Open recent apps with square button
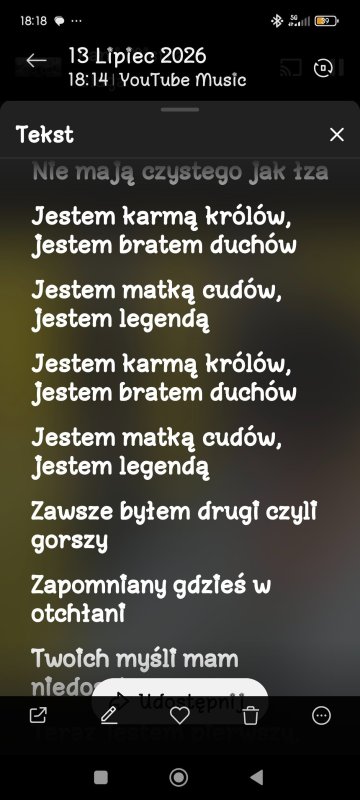Image resolution: width=360 pixels, height=800 pixels. [101, 777]
